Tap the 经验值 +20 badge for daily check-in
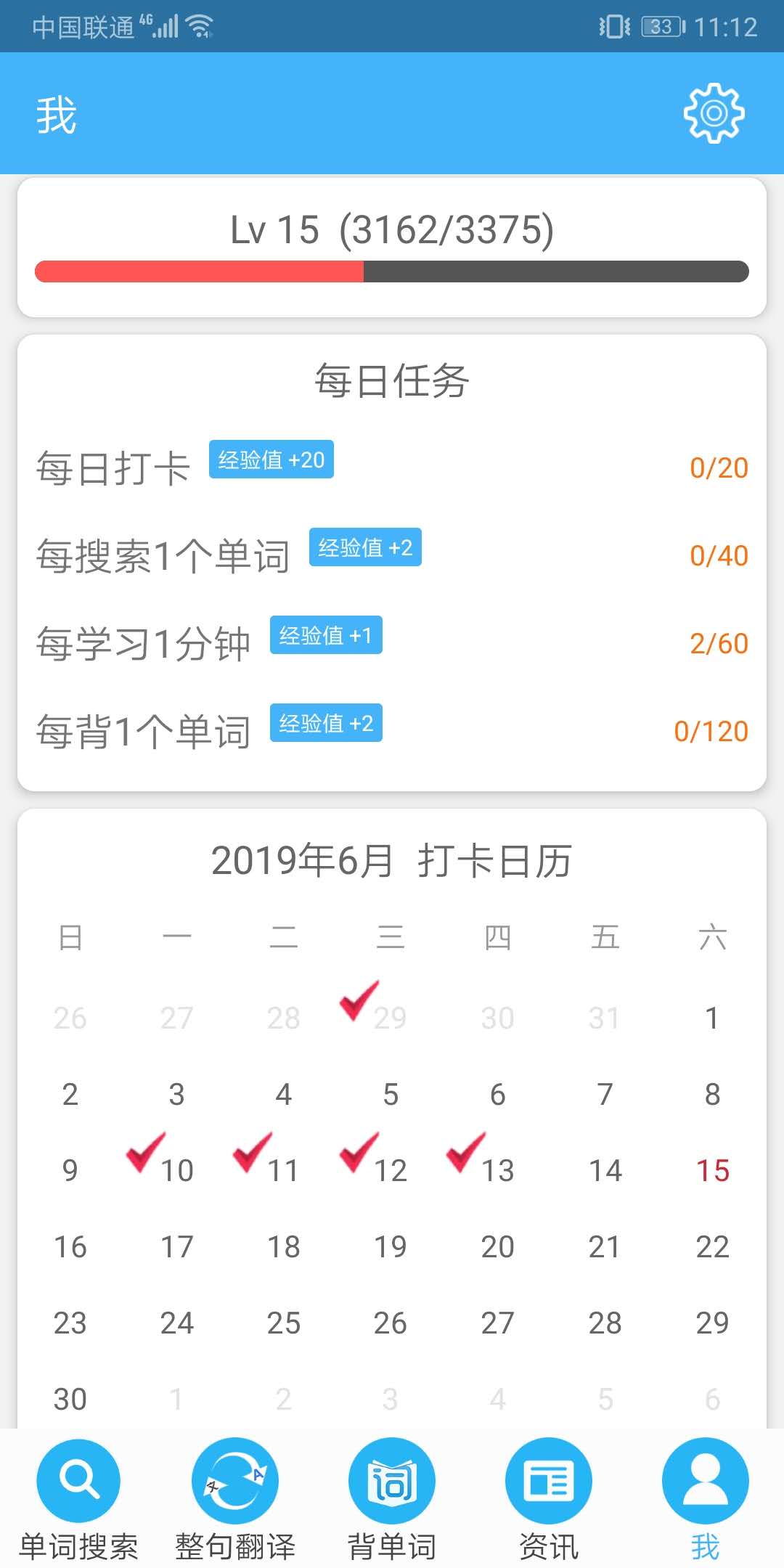 tap(270, 459)
